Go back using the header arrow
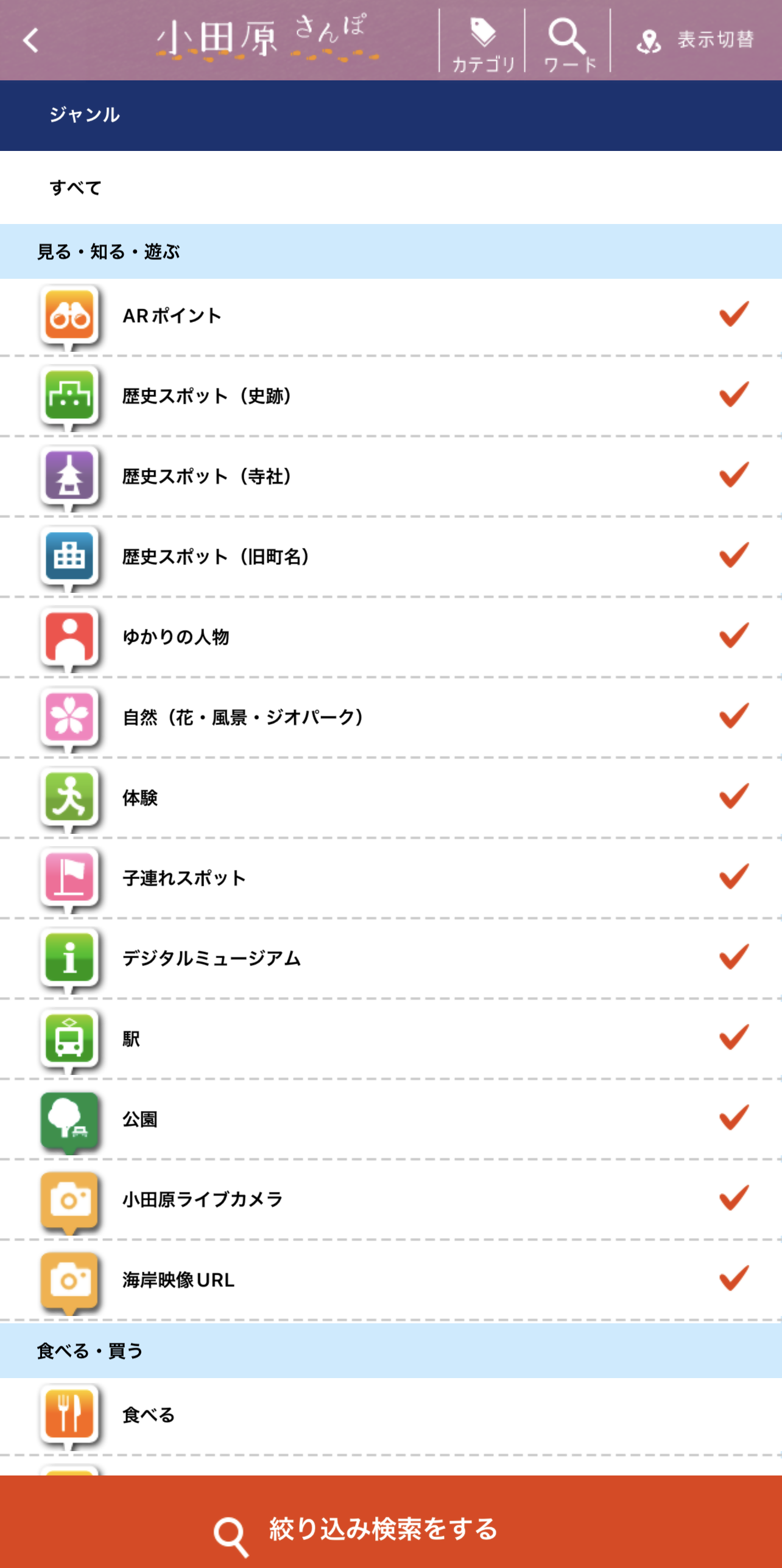 coord(32,41)
